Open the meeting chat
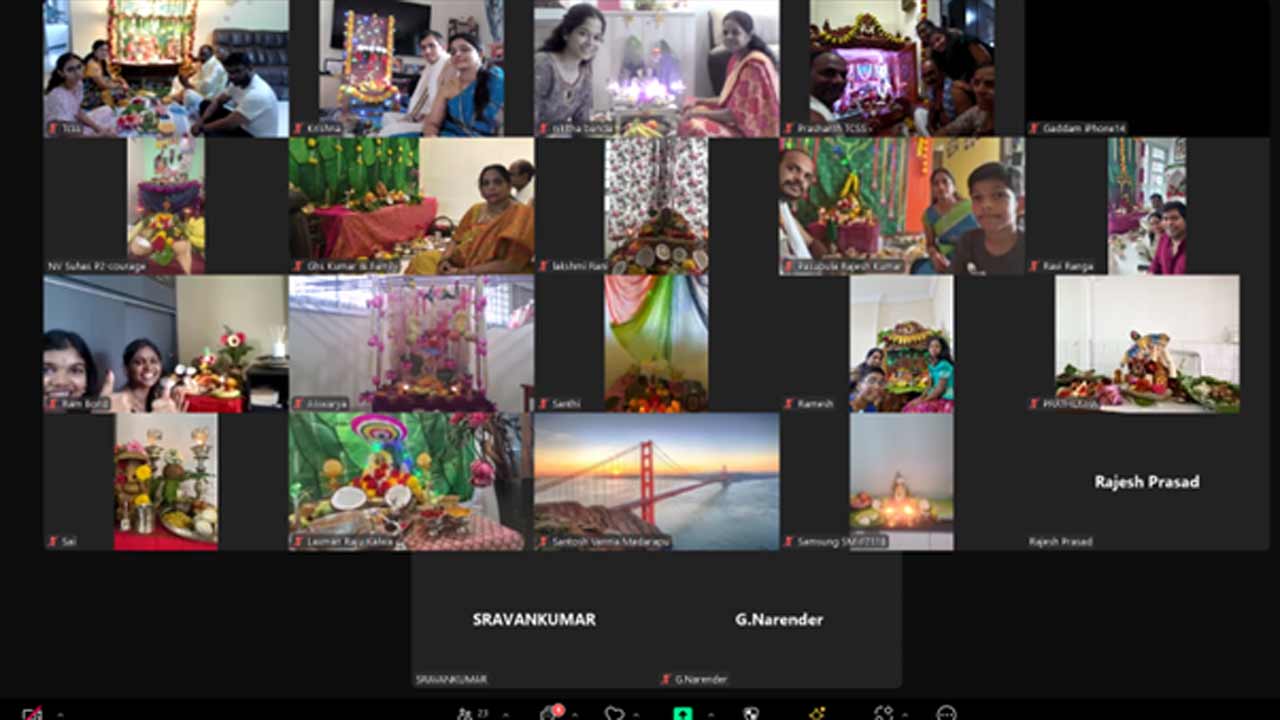The height and width of the screenshot is (720, 1280). click(x=549, y=713)
